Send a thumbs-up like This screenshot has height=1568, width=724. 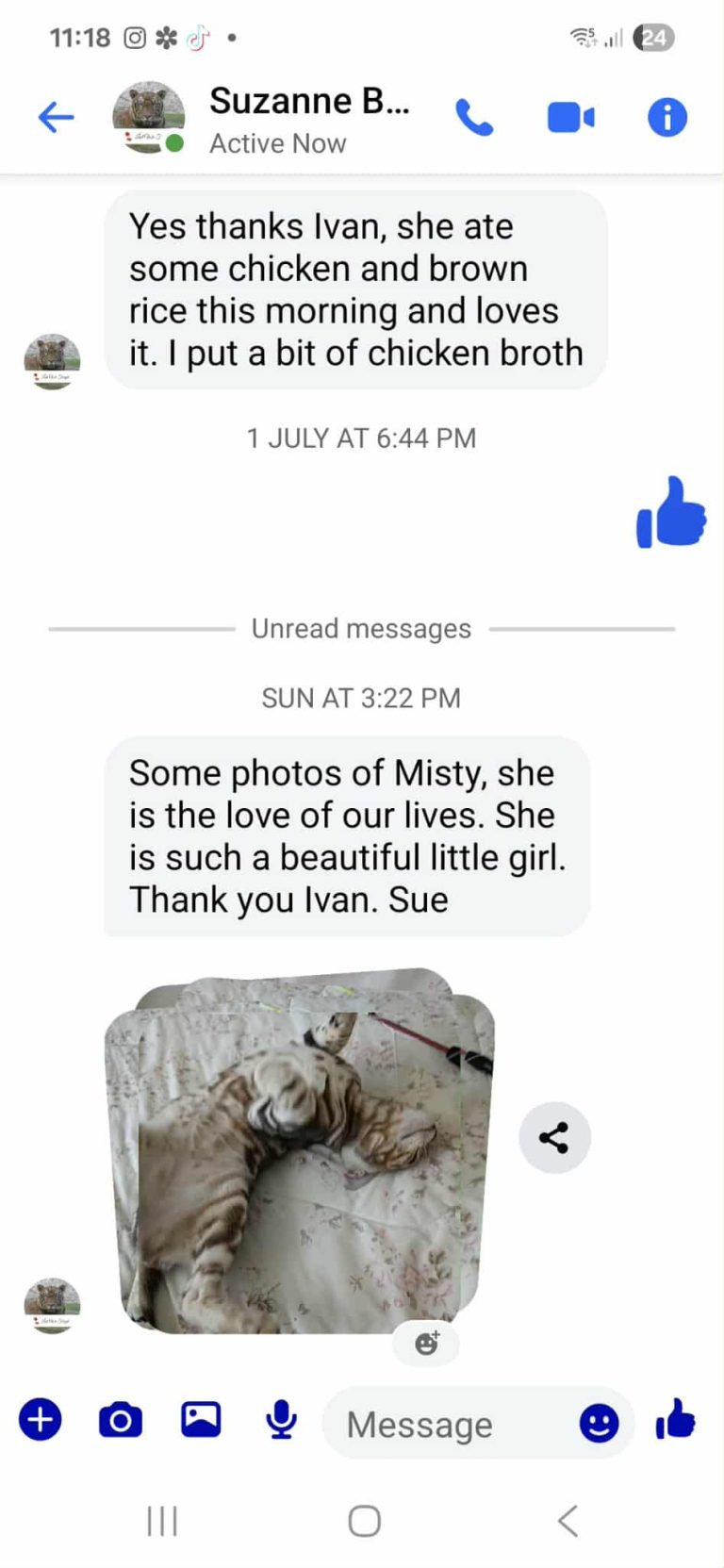pyautogui.click(x=676, y=1420)
